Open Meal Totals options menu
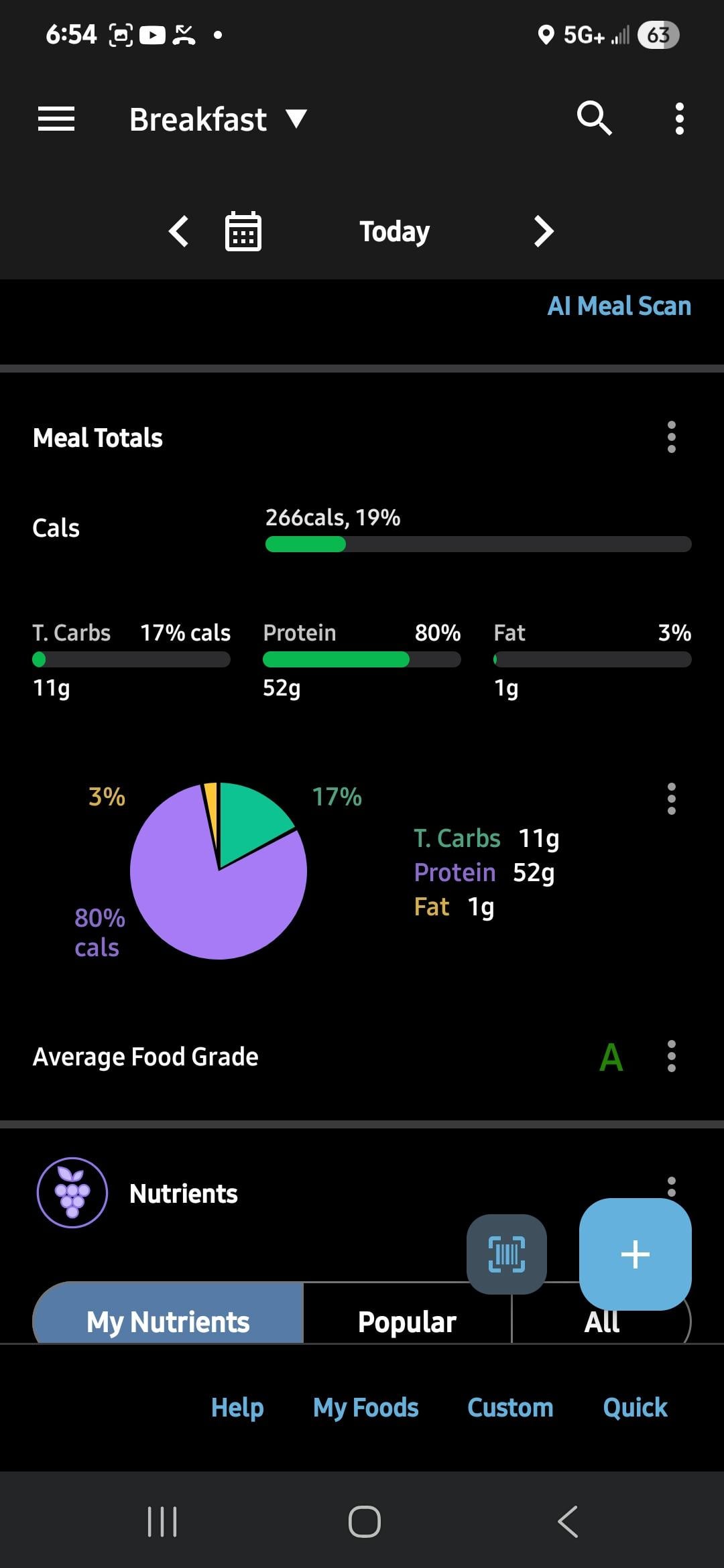 click(x=671, y=438)
